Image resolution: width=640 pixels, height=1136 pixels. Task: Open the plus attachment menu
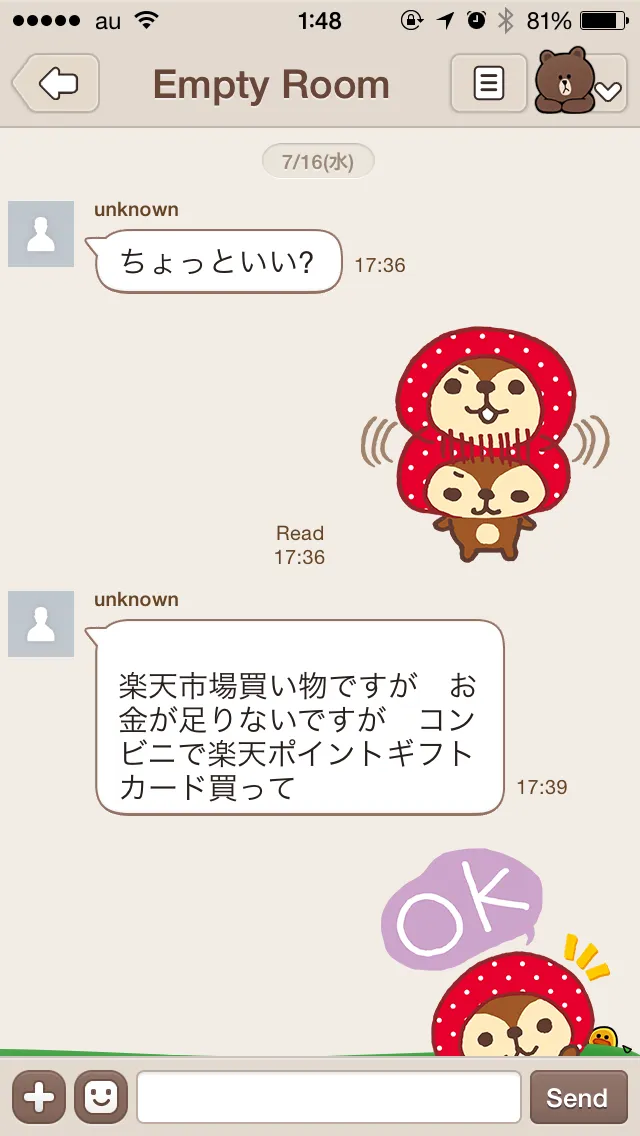(38, 1097)
